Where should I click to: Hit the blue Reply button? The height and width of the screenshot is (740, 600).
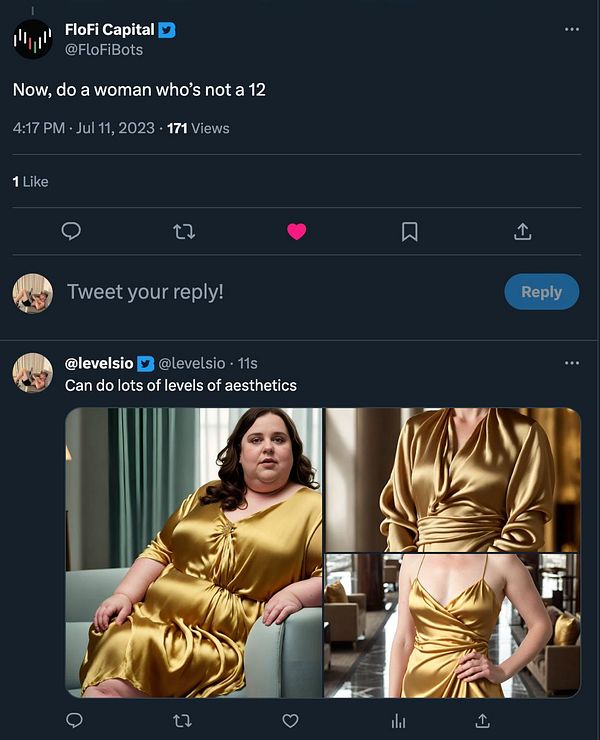(541, 292)
